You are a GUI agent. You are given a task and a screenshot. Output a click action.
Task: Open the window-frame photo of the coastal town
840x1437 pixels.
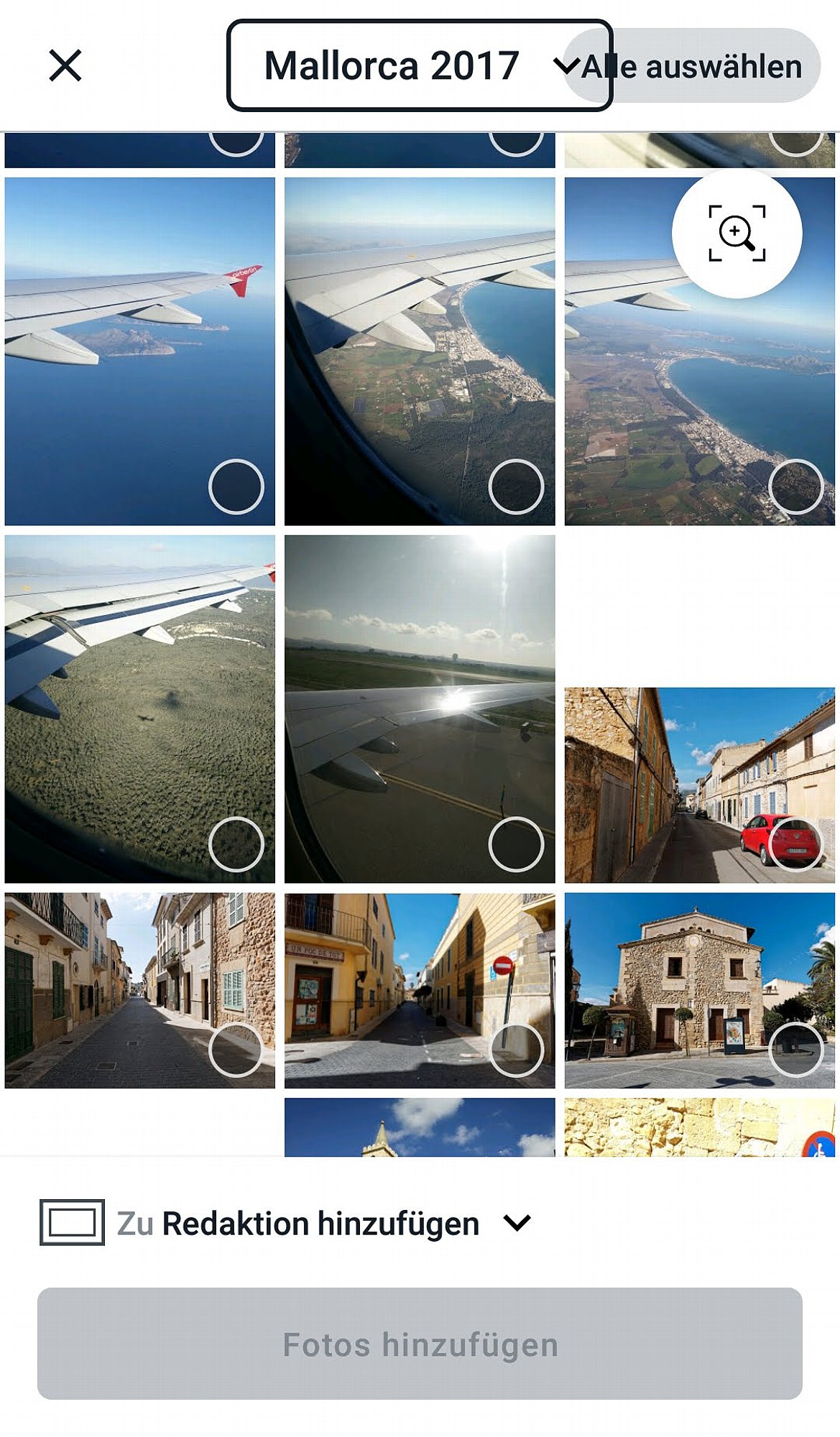tap(420, 351)
